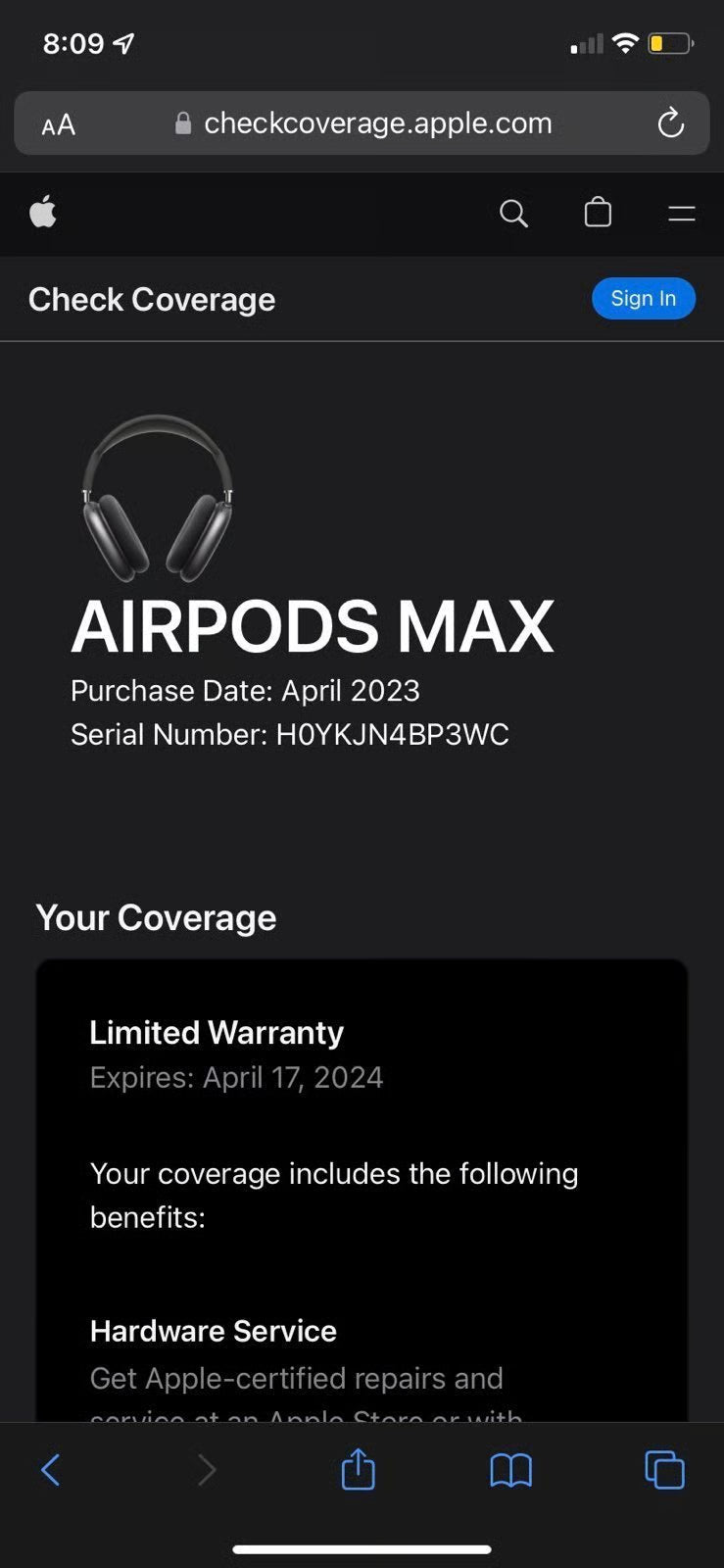Open the shopping bag icon
This screenshot has height=1568, width=724.
tap(599, 213)
